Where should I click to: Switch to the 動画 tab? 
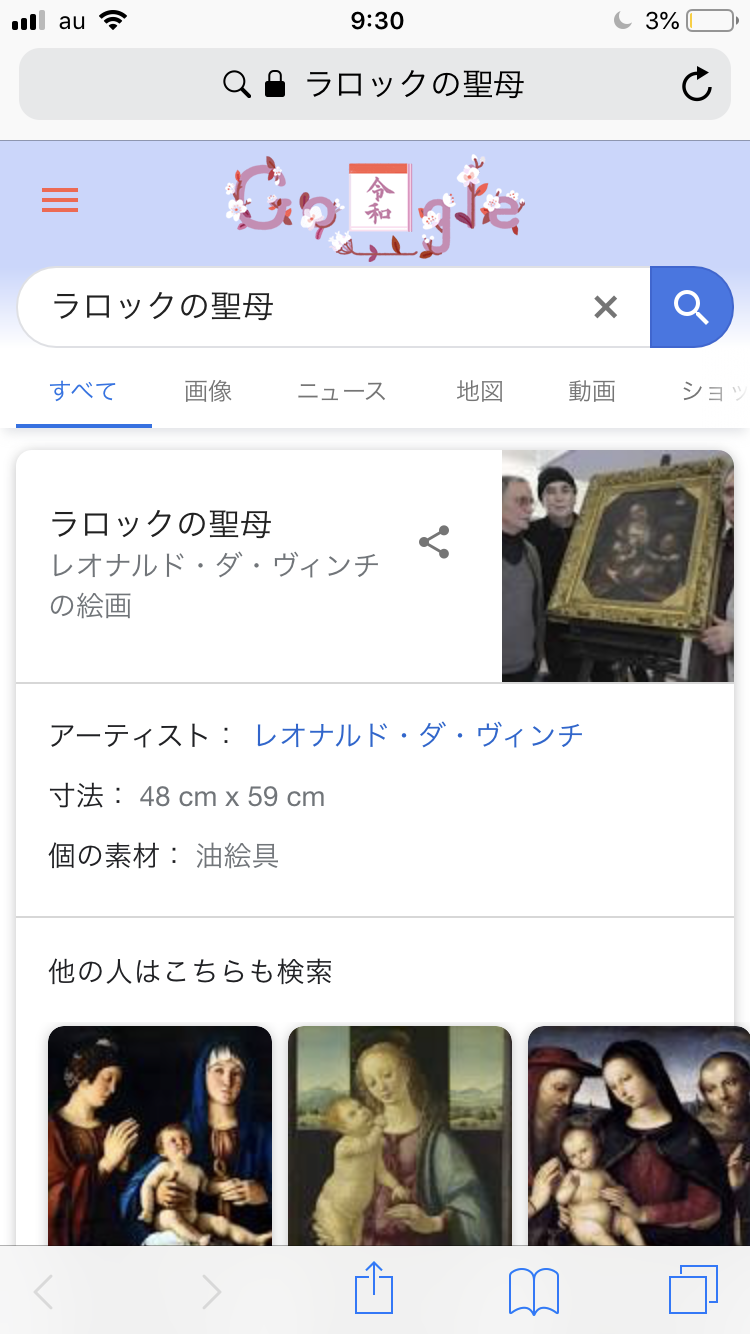[x=592, y=391]
